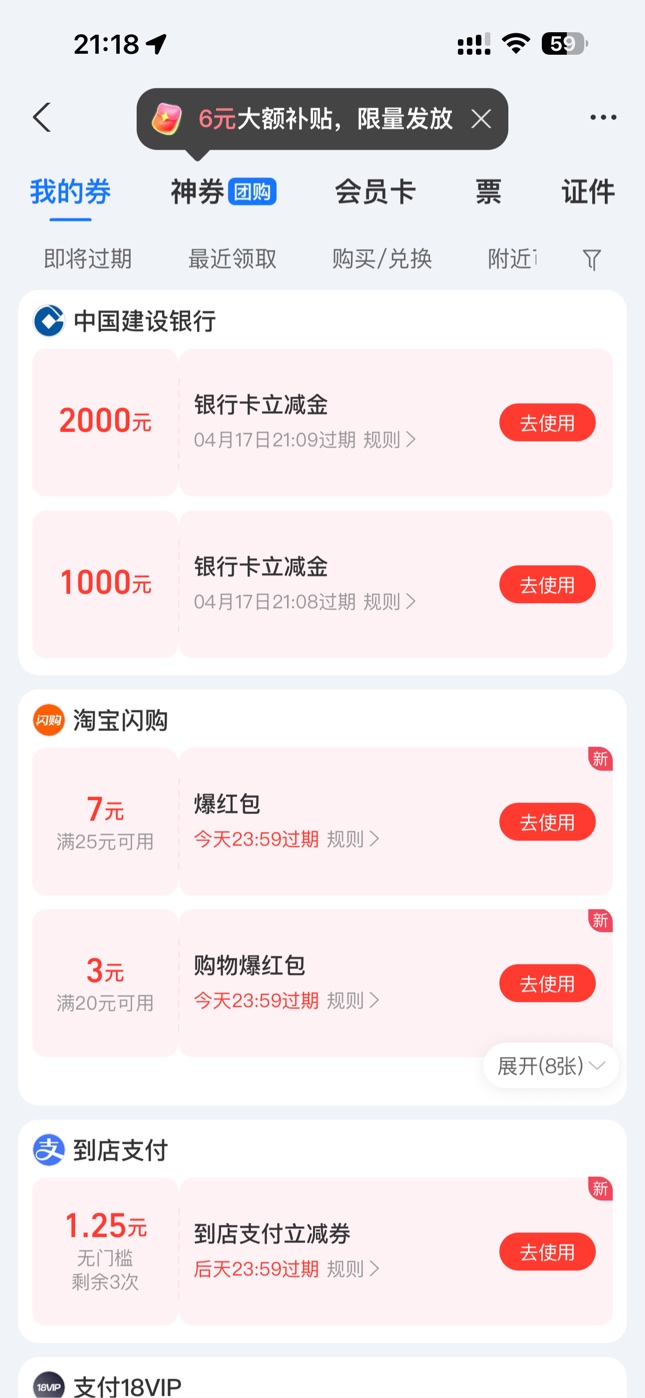
Task: Use the 7元 爆红包 coupon
Action: [547, 823]
